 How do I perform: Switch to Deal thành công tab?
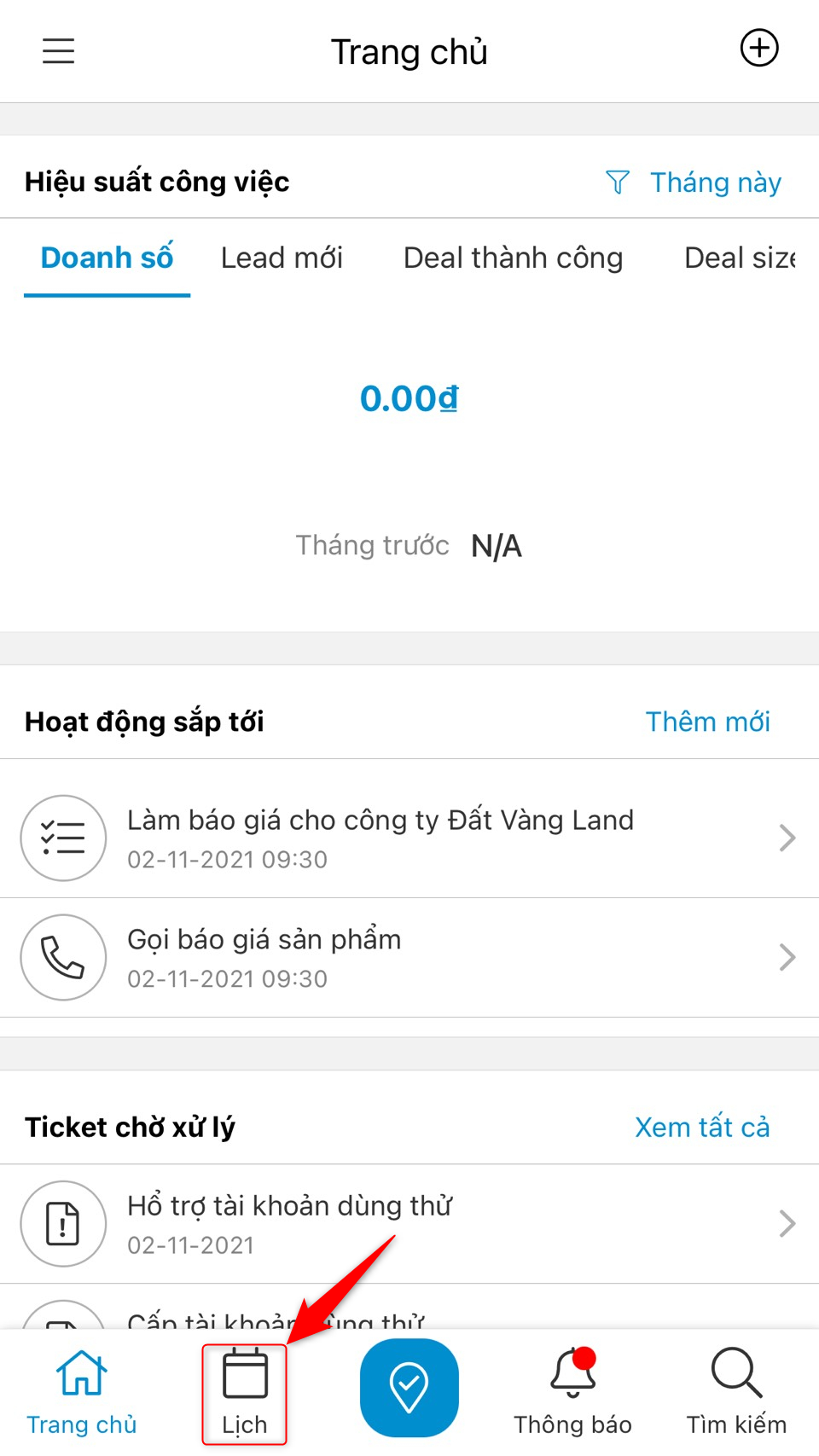point(513,258)
